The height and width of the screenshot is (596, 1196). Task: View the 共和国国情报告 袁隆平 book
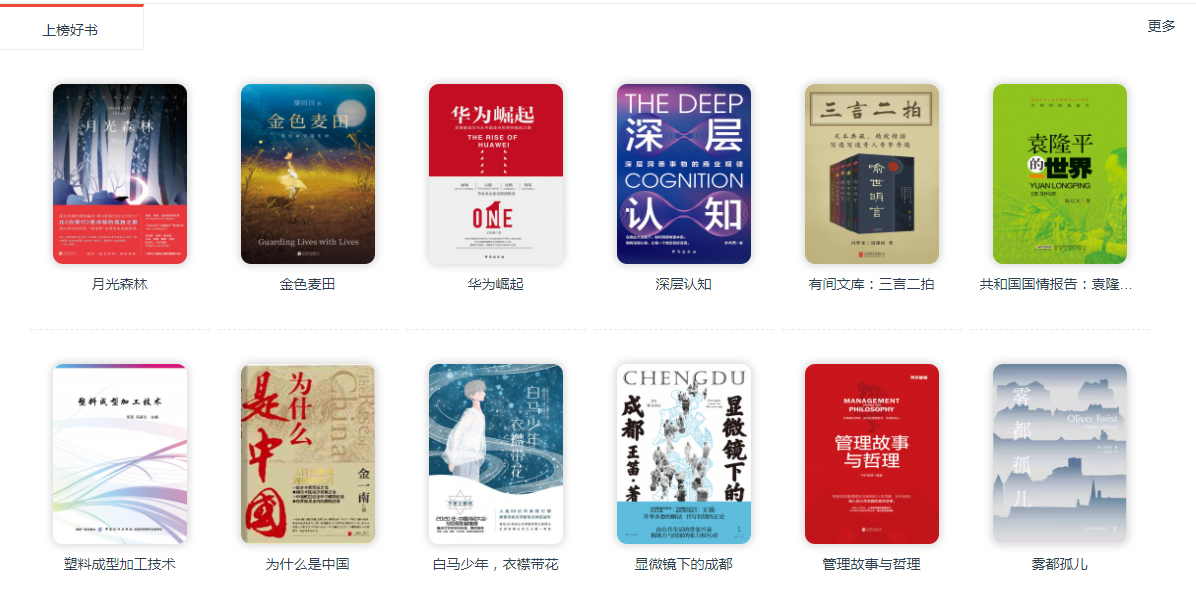click(1060, 174)
